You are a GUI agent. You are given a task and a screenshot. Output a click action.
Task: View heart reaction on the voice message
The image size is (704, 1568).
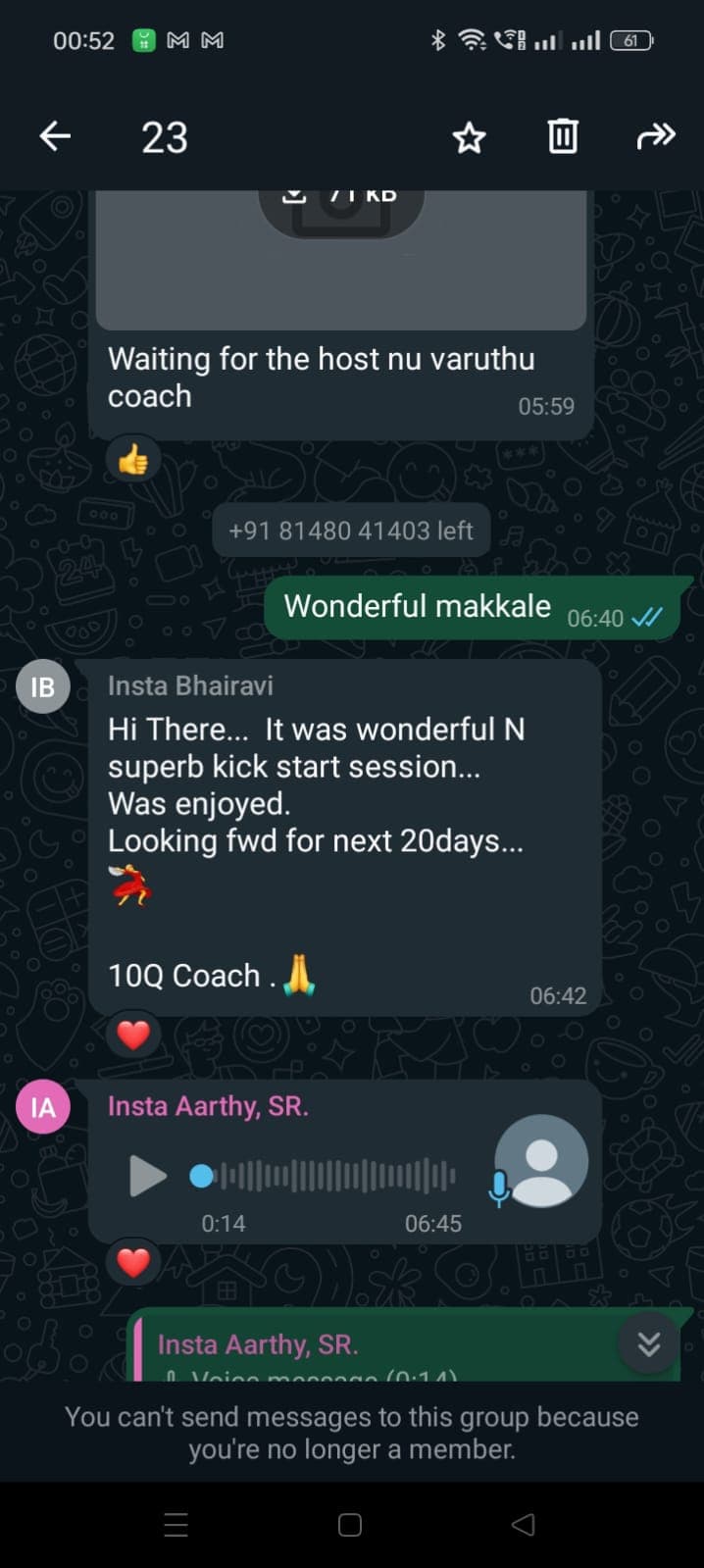click(133, 1262)
